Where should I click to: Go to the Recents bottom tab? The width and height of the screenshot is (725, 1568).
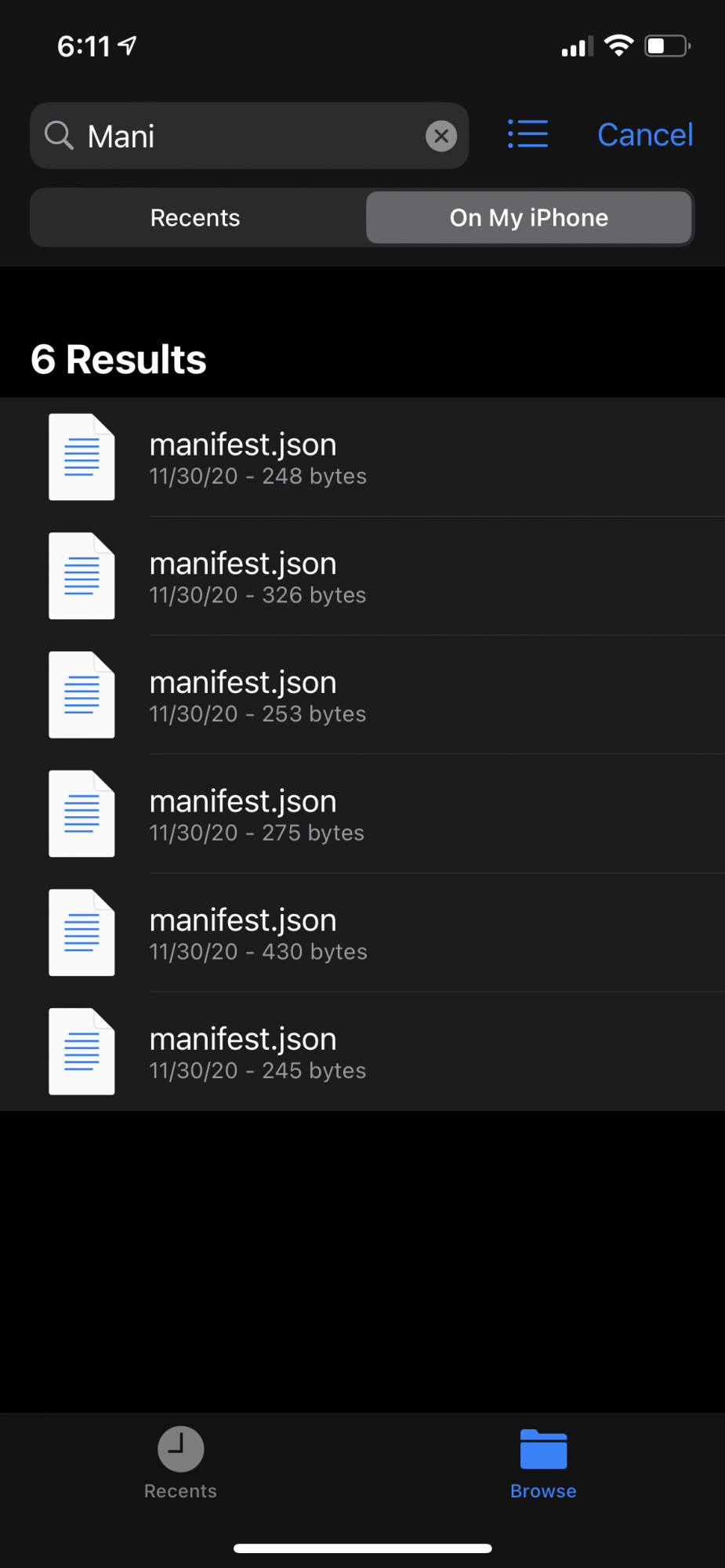[x=180, y=1463]
